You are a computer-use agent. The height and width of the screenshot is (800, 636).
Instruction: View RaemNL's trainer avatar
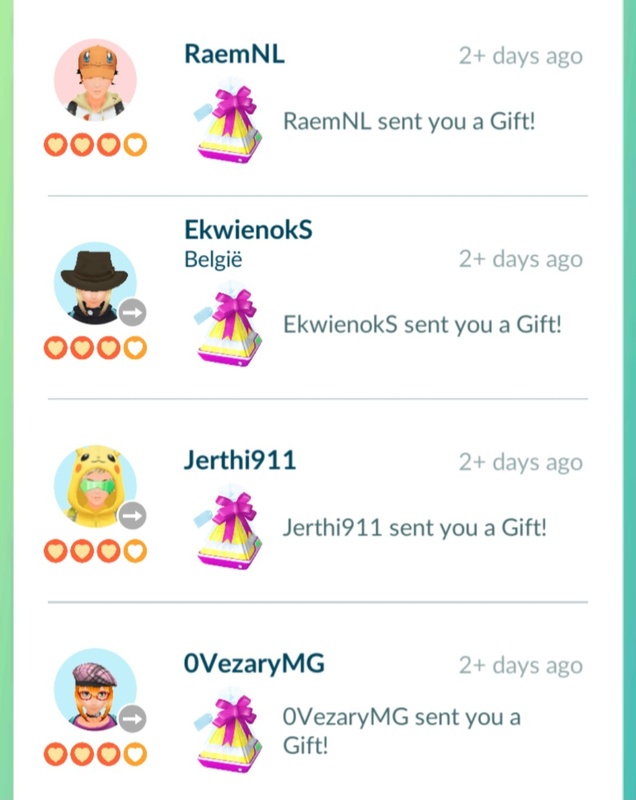(x=95, y=82)
